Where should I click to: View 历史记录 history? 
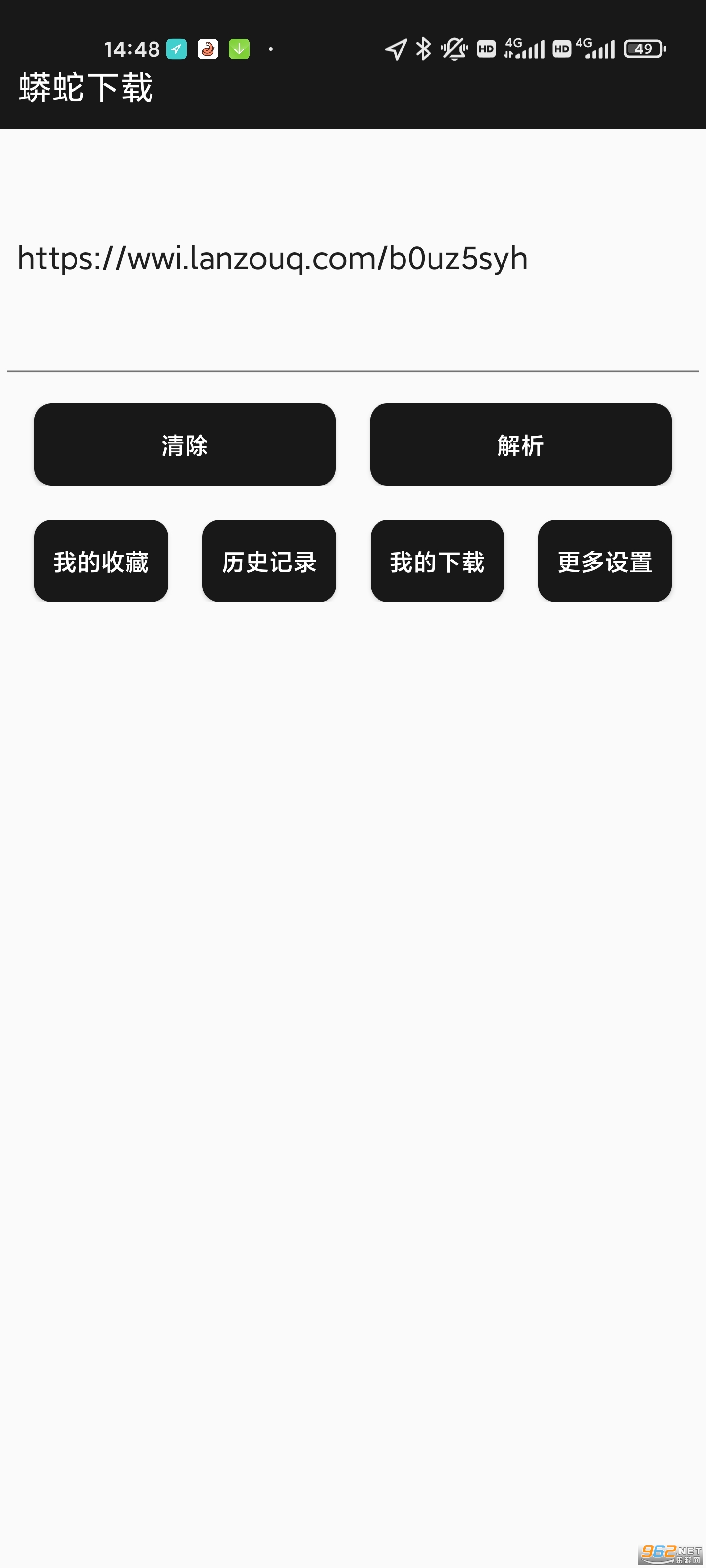coord(269,561)
